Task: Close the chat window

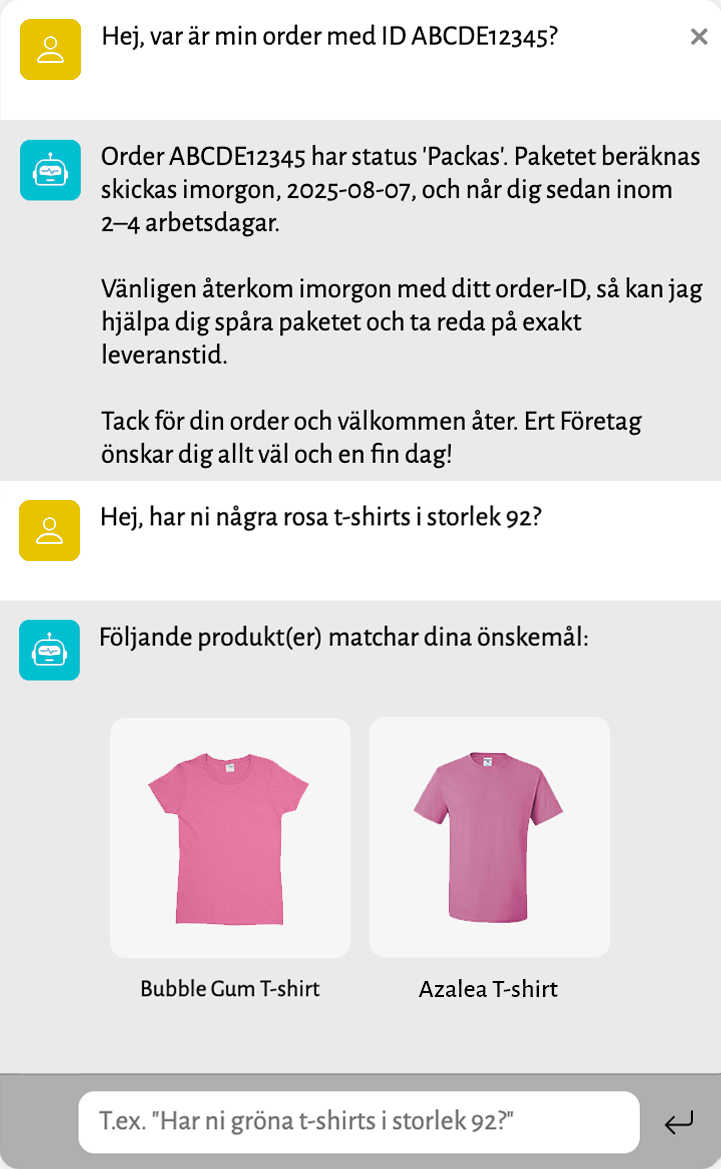Action: point(699,37)
